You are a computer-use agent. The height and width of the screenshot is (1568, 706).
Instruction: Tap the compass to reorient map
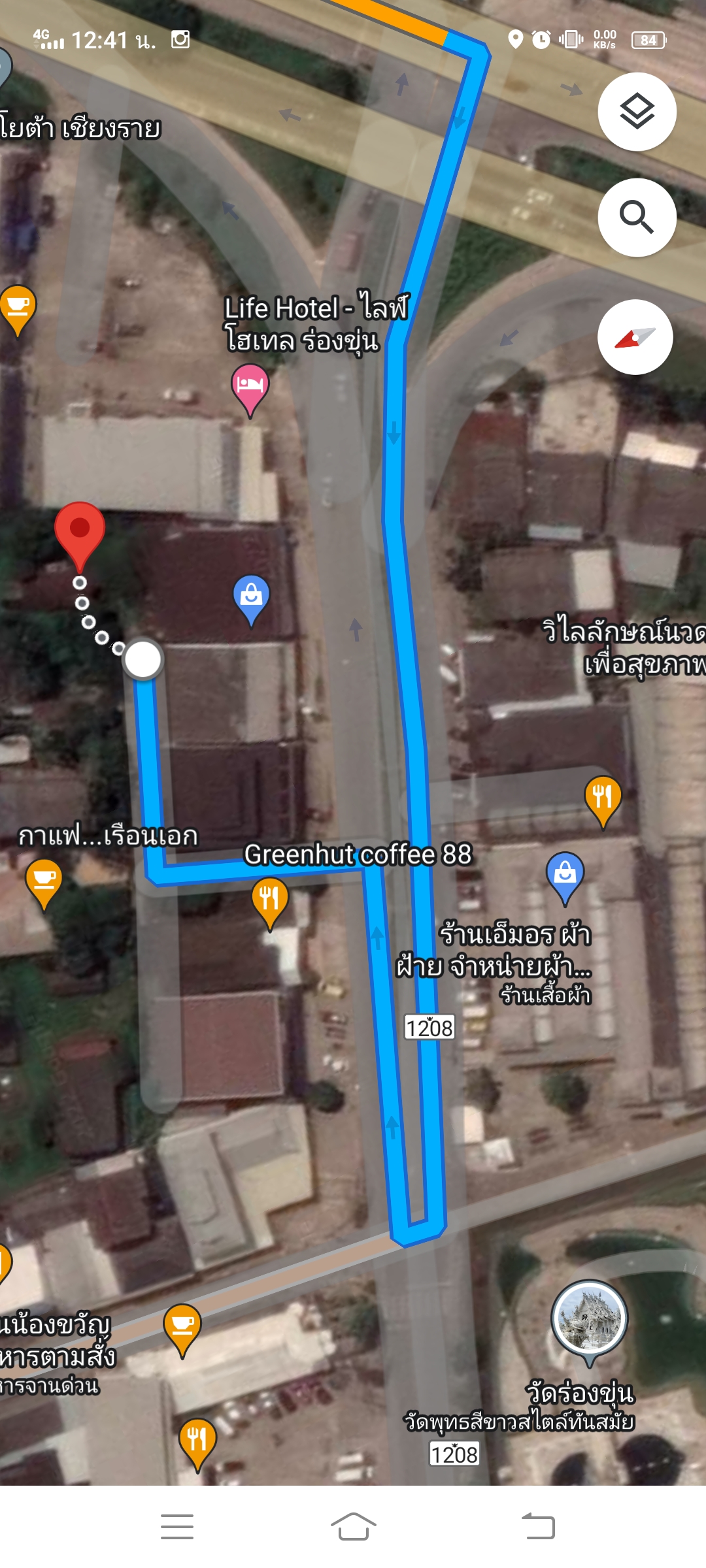pyautogui.click(x=635, y=337)
